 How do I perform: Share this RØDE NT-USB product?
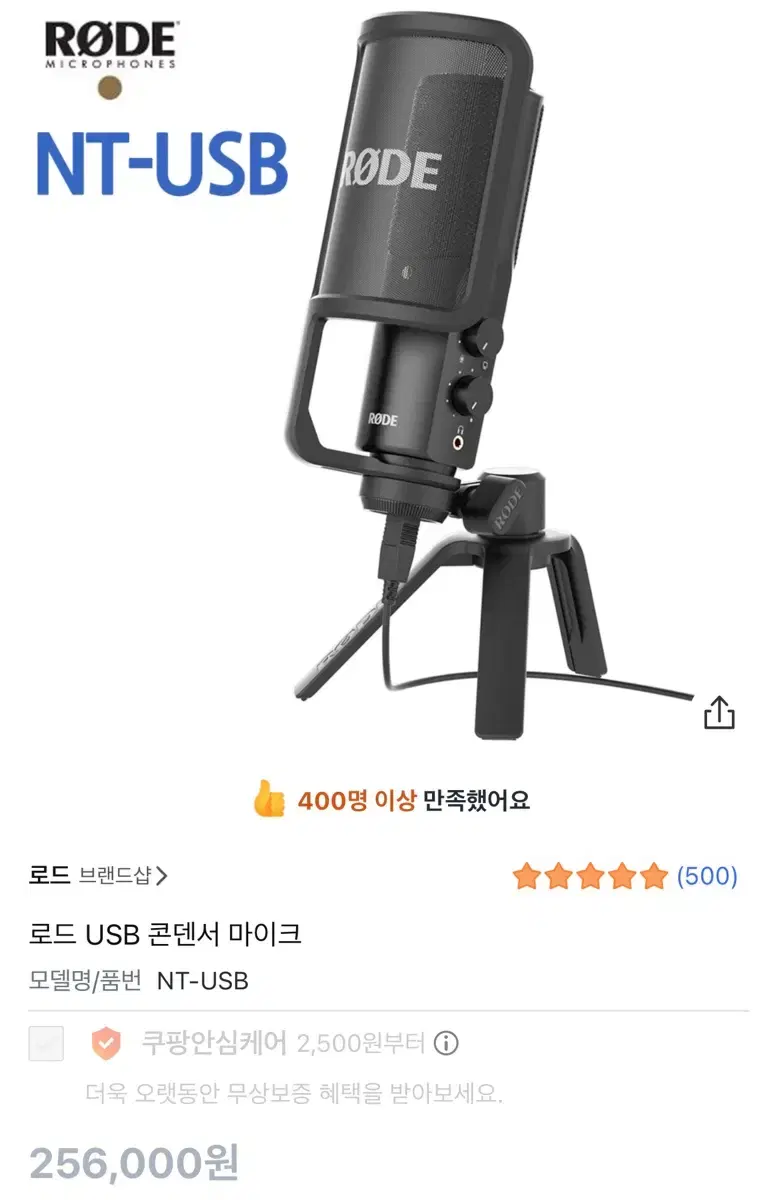[x=719, y=712]
